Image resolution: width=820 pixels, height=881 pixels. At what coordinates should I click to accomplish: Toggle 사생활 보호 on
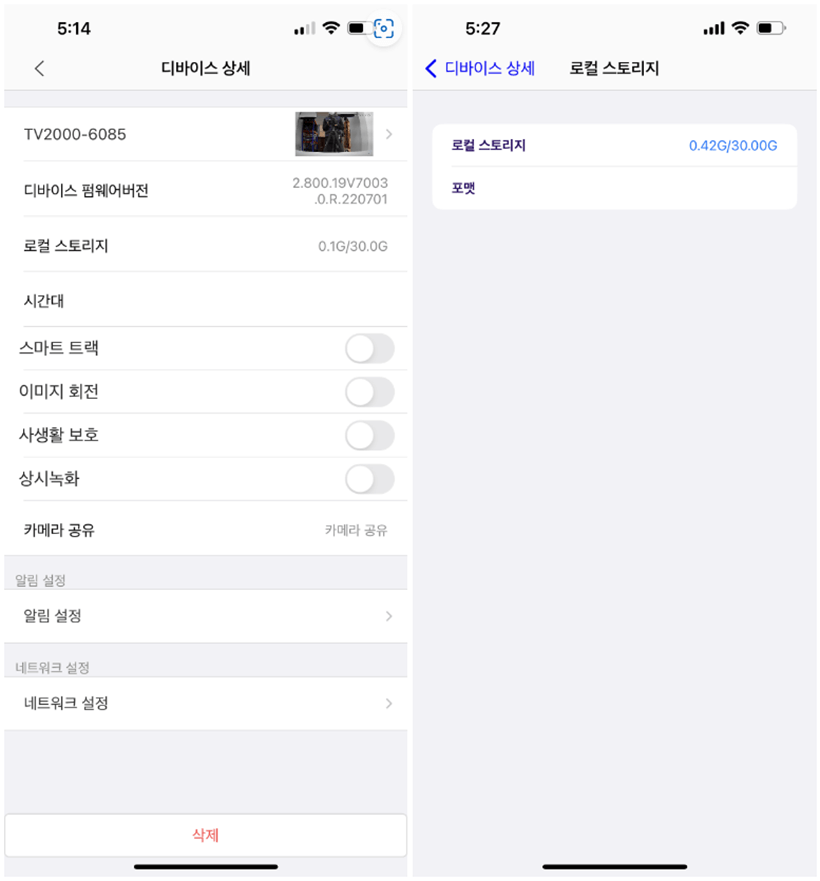pyautogui.click(x=369, y=435)
